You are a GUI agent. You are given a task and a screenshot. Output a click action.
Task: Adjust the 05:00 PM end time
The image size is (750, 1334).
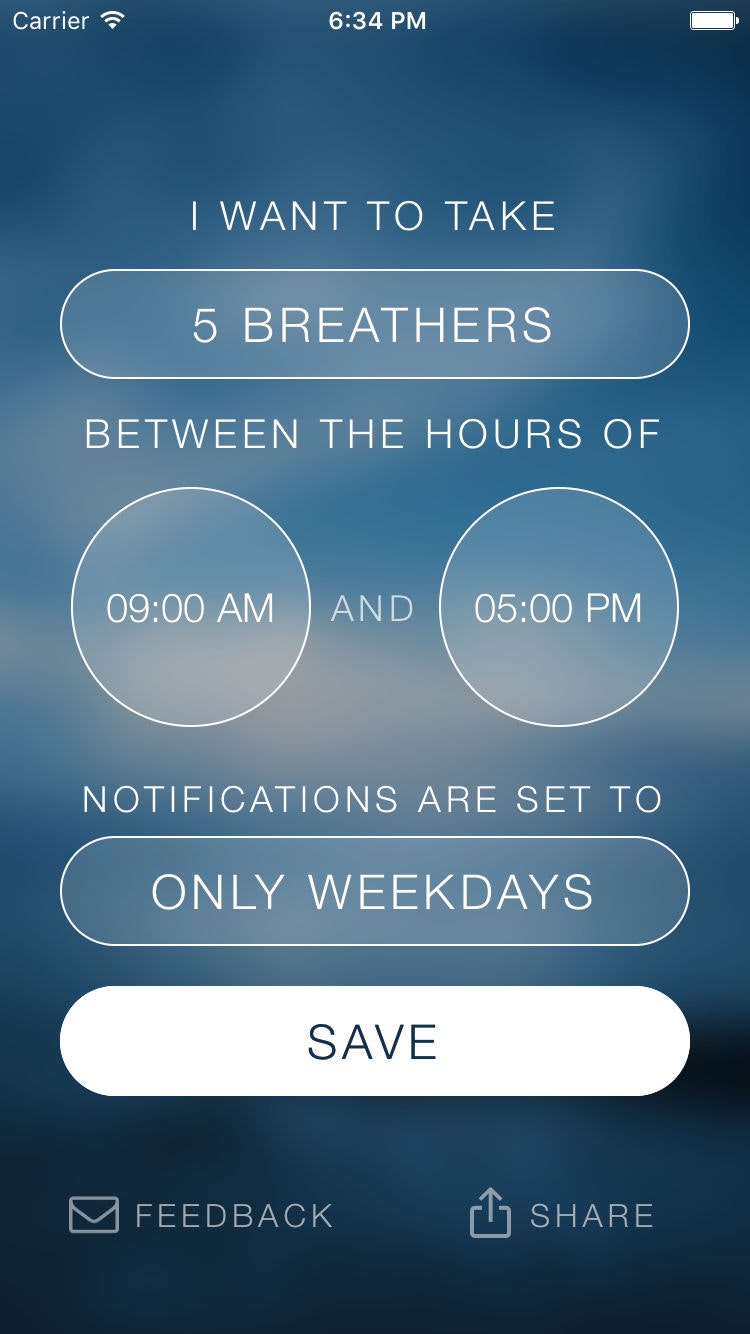(558, 607)
